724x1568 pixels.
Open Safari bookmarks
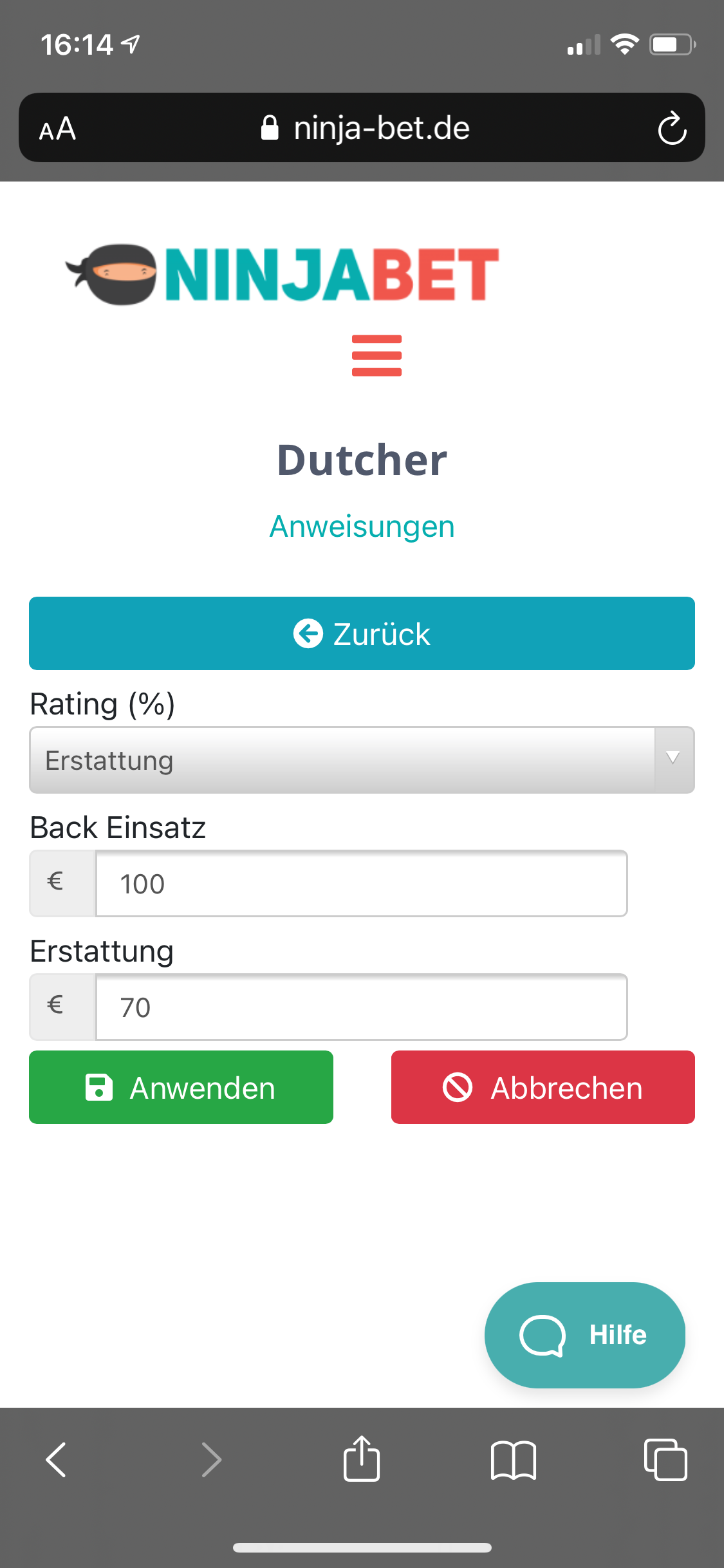[513, 1460]
